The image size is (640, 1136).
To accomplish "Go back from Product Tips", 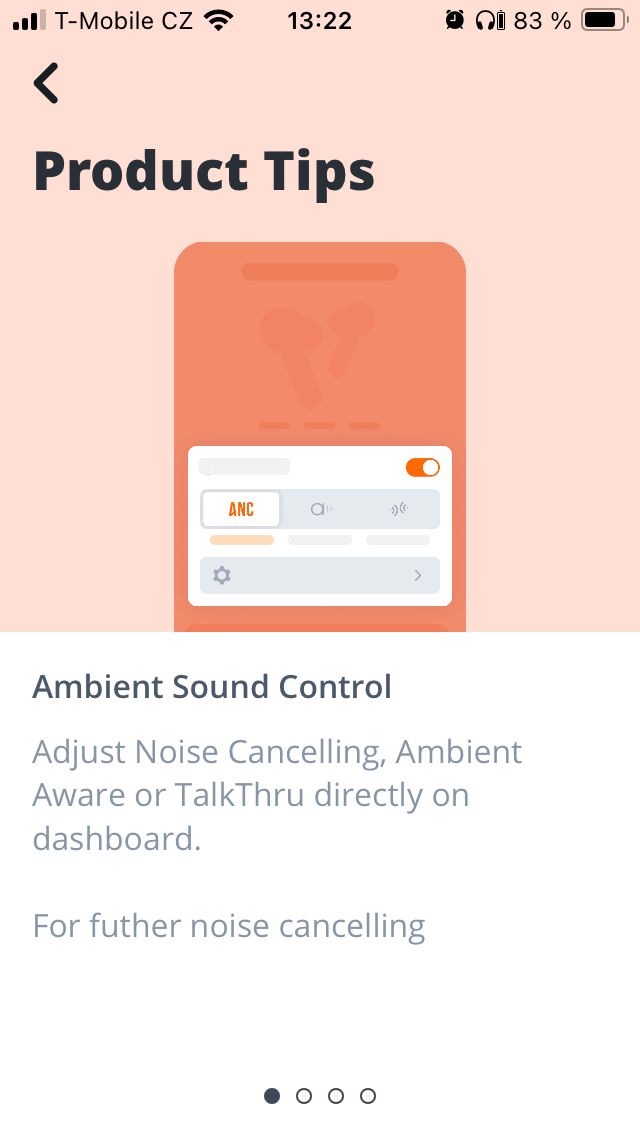I will click(x=46, y=83).
